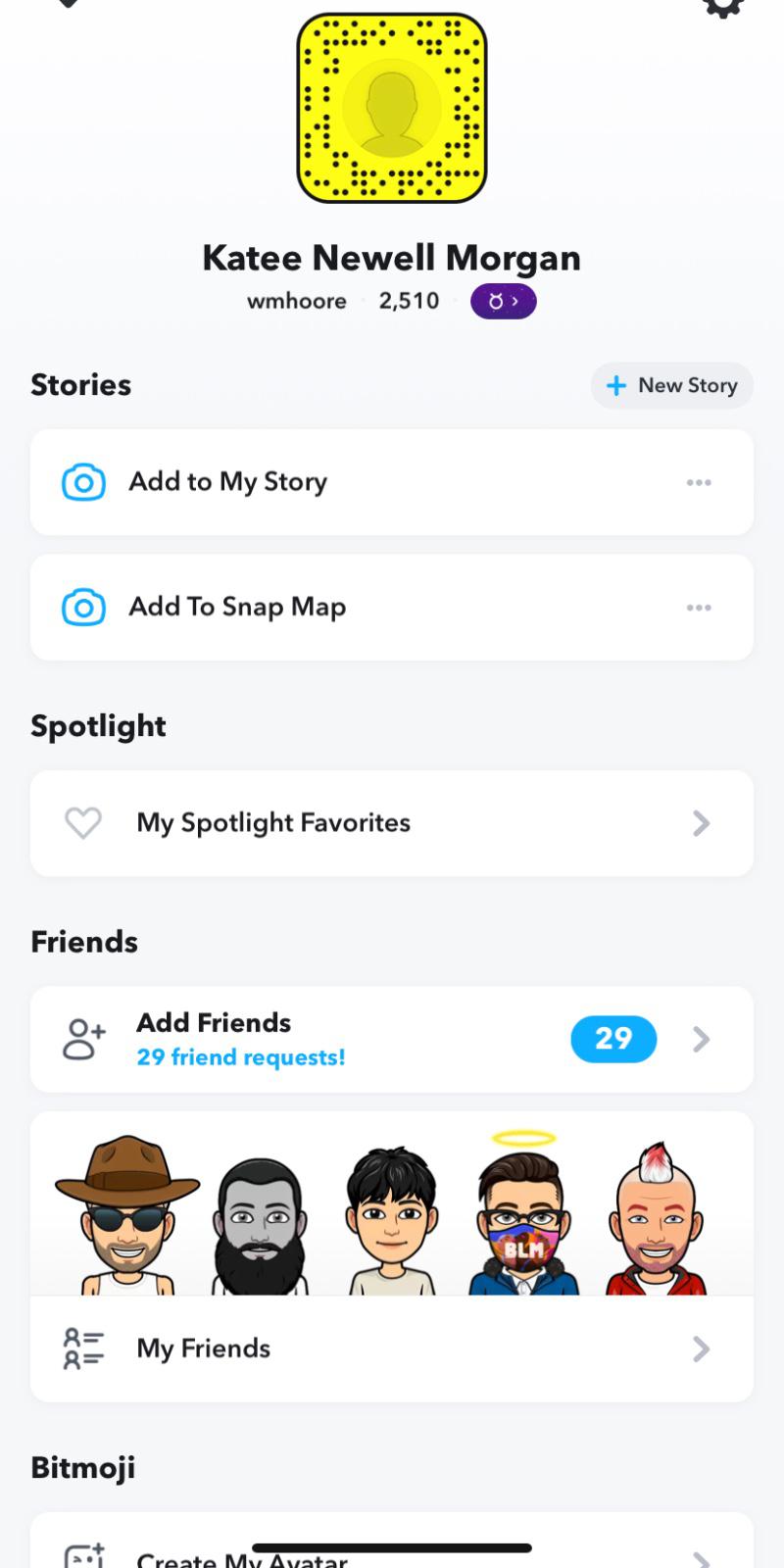Select Add to My Story

[227, 482]
